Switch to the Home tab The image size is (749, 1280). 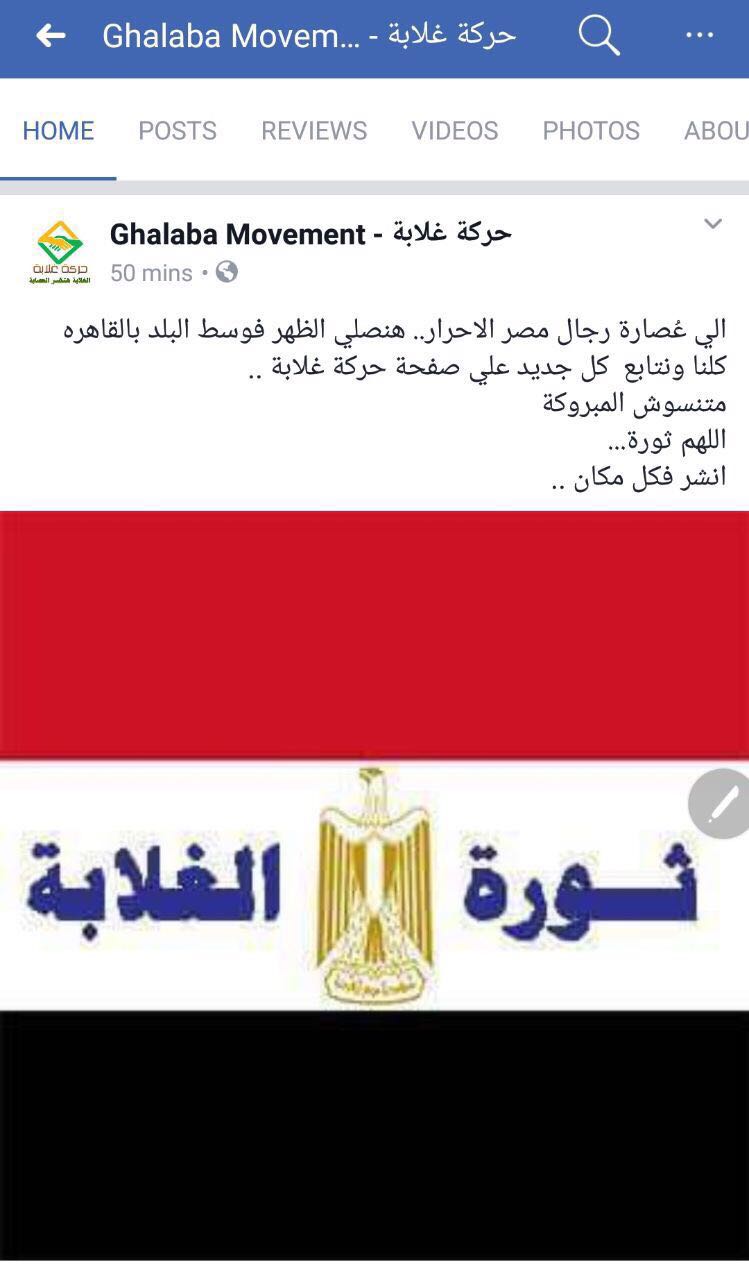pos(58,131)
